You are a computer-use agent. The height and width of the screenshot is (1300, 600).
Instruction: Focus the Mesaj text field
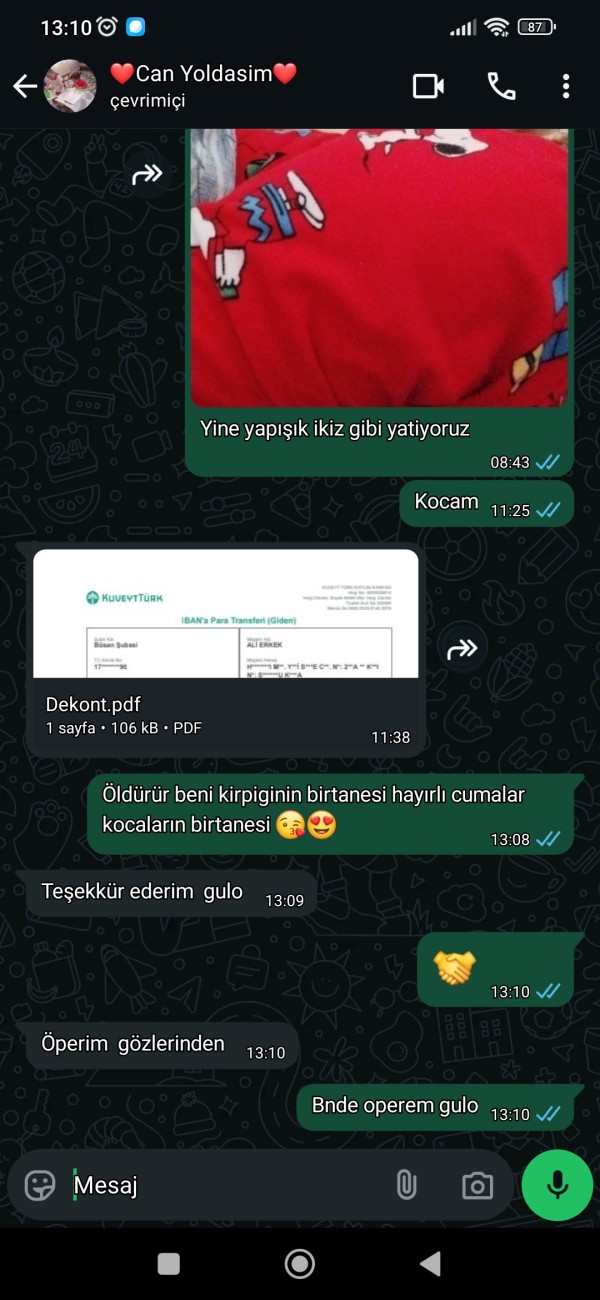pos(220,1186)
